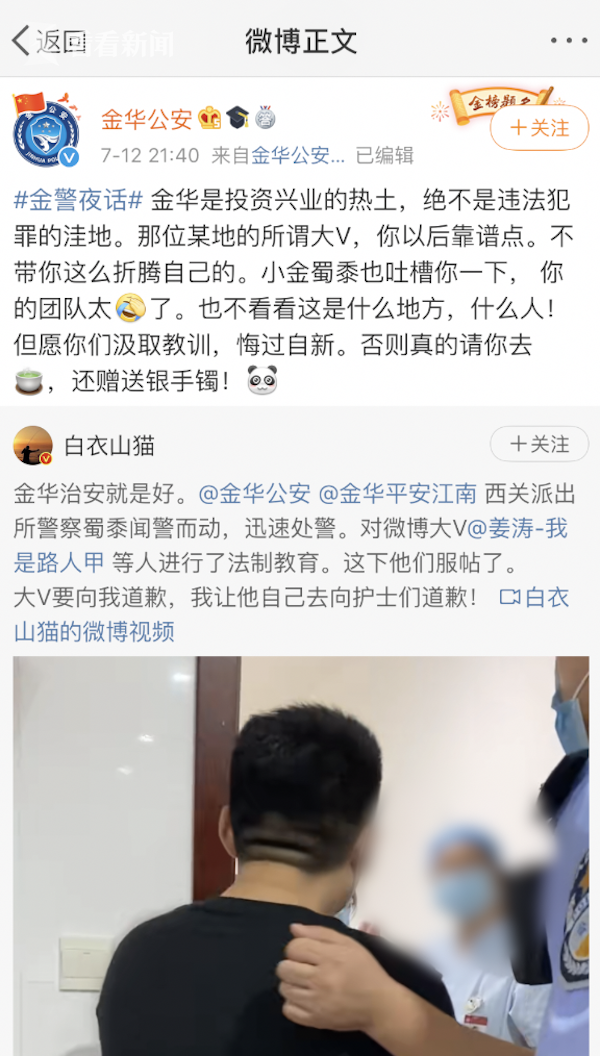The height and width of the screenshot is (1056, 600).
Task: Follow 白衣山猫 with the 关注 button
Action: [x=539, y=444]
